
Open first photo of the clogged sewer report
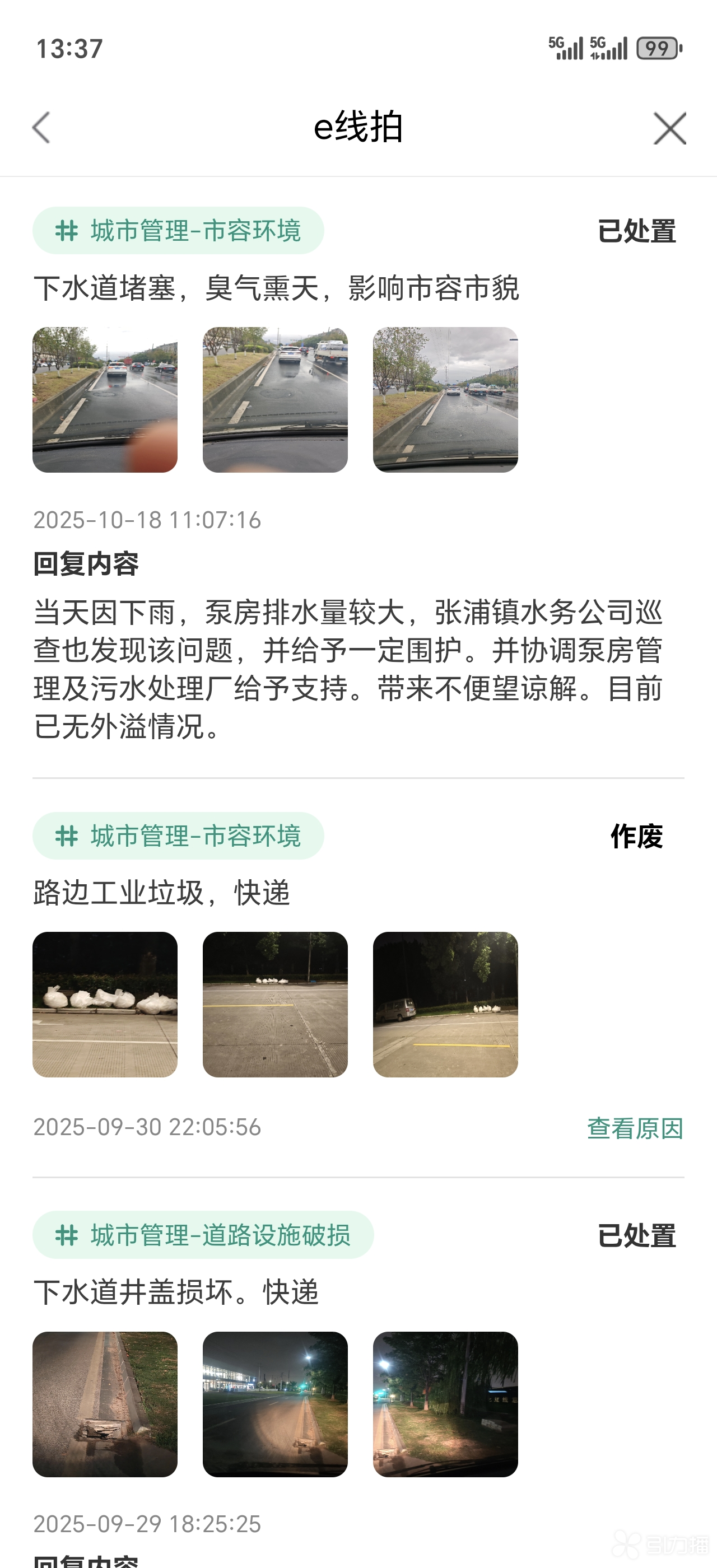coord(105,399)
